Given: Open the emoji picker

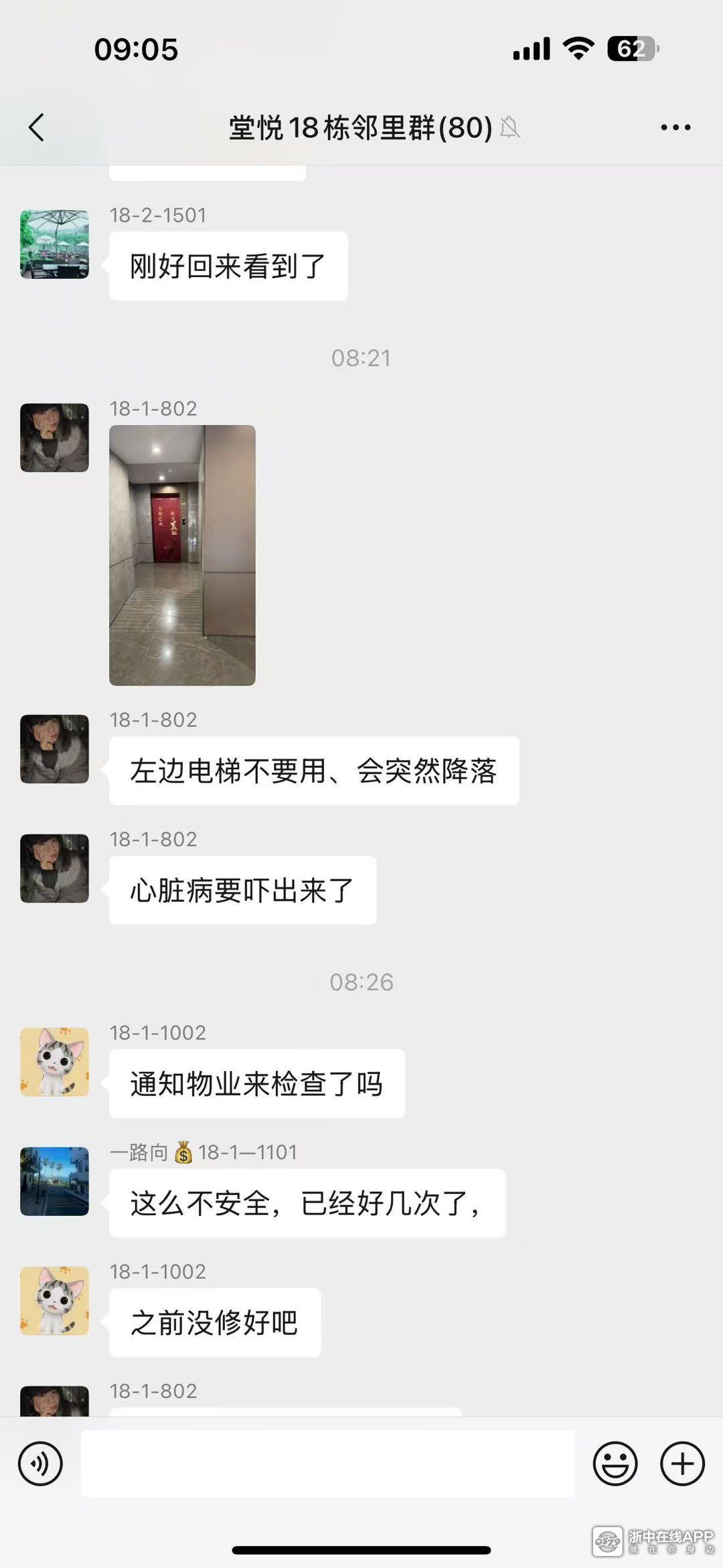Looking at the screenshot, I should [x=615, y=1464].
